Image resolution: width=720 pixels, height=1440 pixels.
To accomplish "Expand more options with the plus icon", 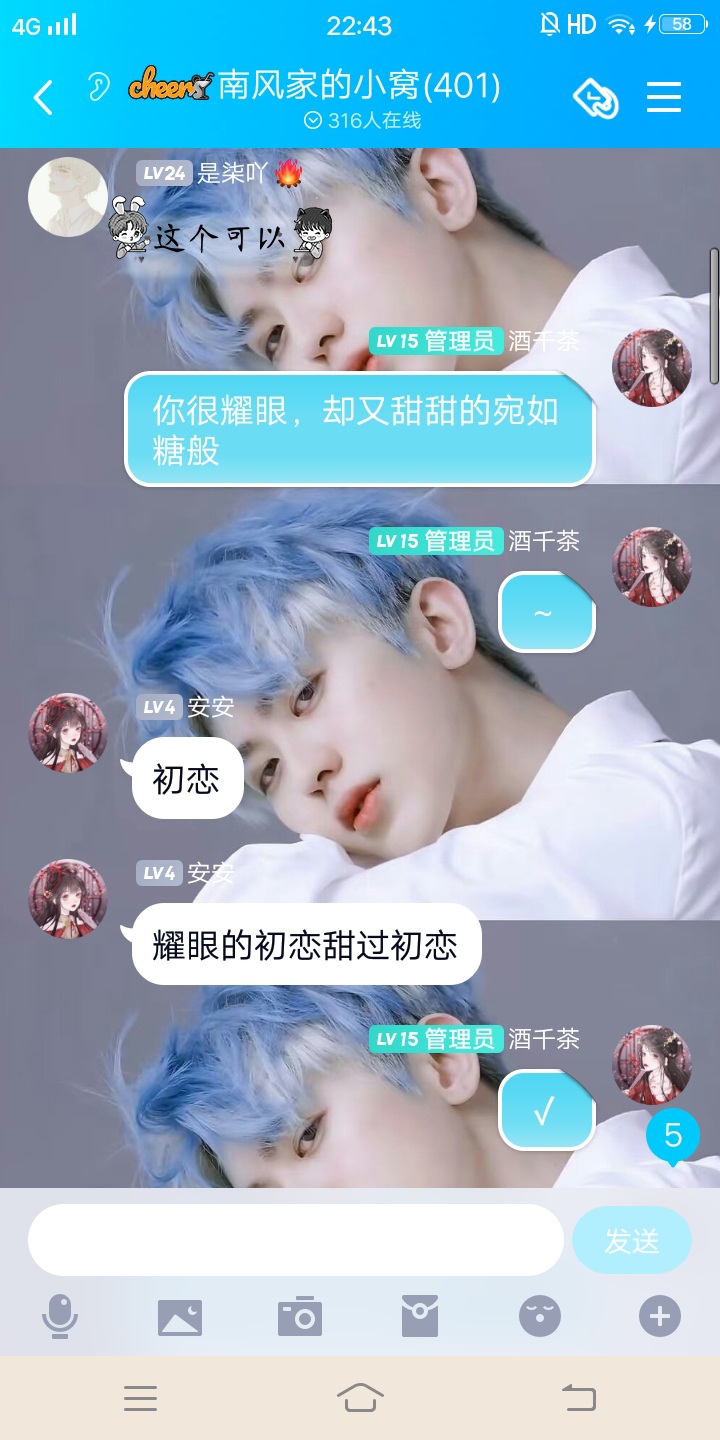I will [660, 1316].
